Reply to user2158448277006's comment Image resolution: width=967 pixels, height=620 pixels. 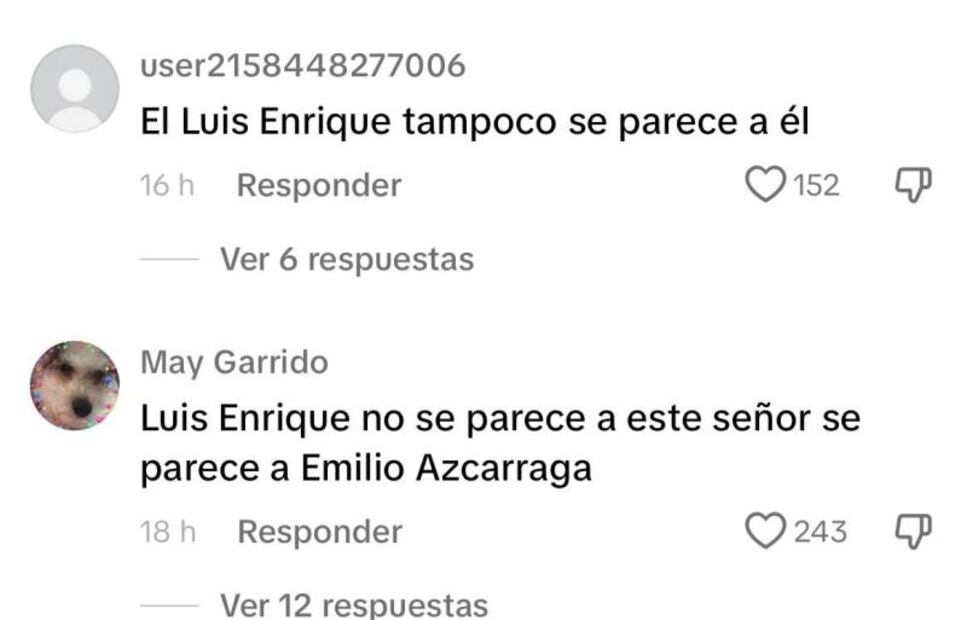pyautogui.click(x=319, y=186)
